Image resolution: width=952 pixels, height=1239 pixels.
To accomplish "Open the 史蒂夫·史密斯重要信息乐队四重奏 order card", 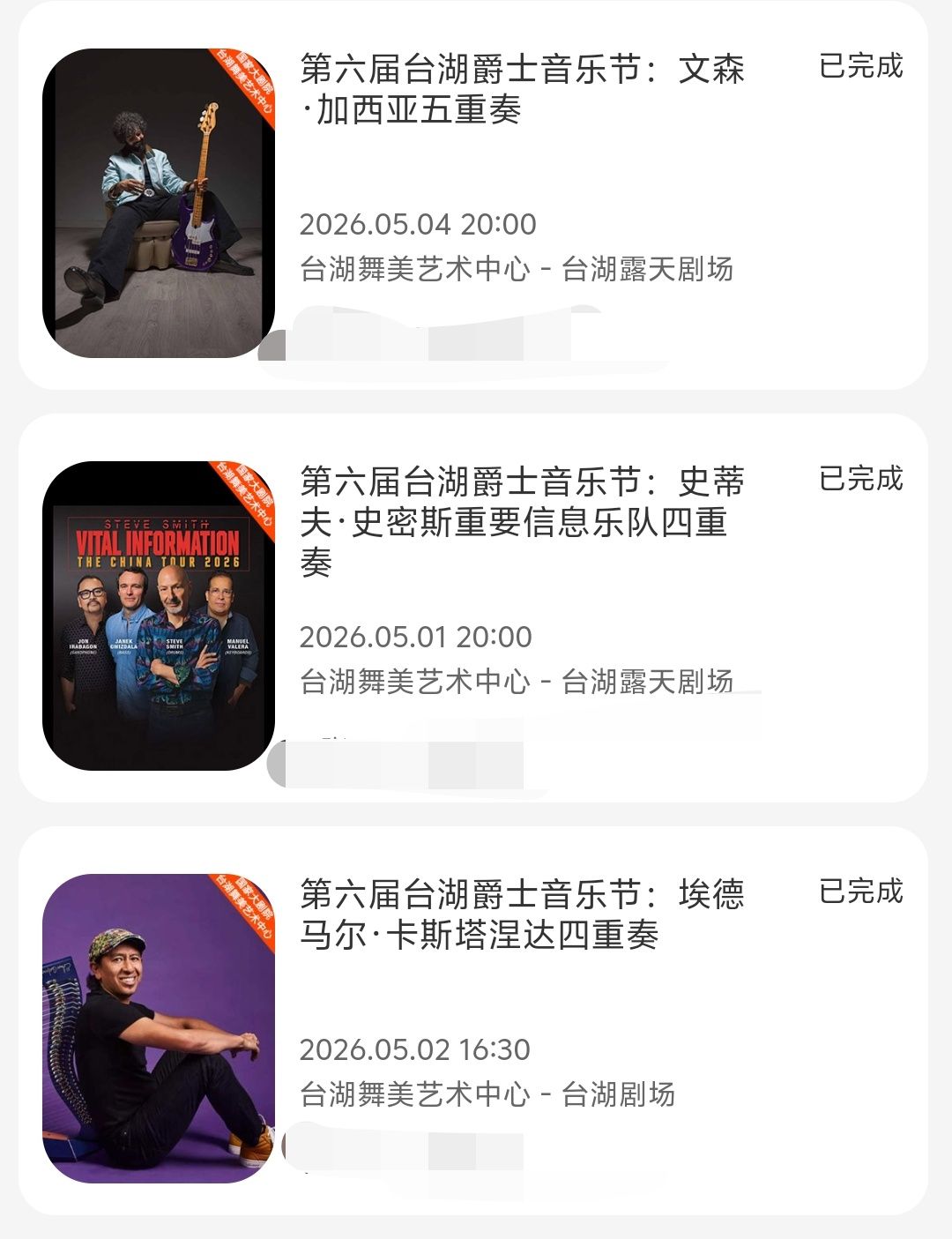I will 522,522.
